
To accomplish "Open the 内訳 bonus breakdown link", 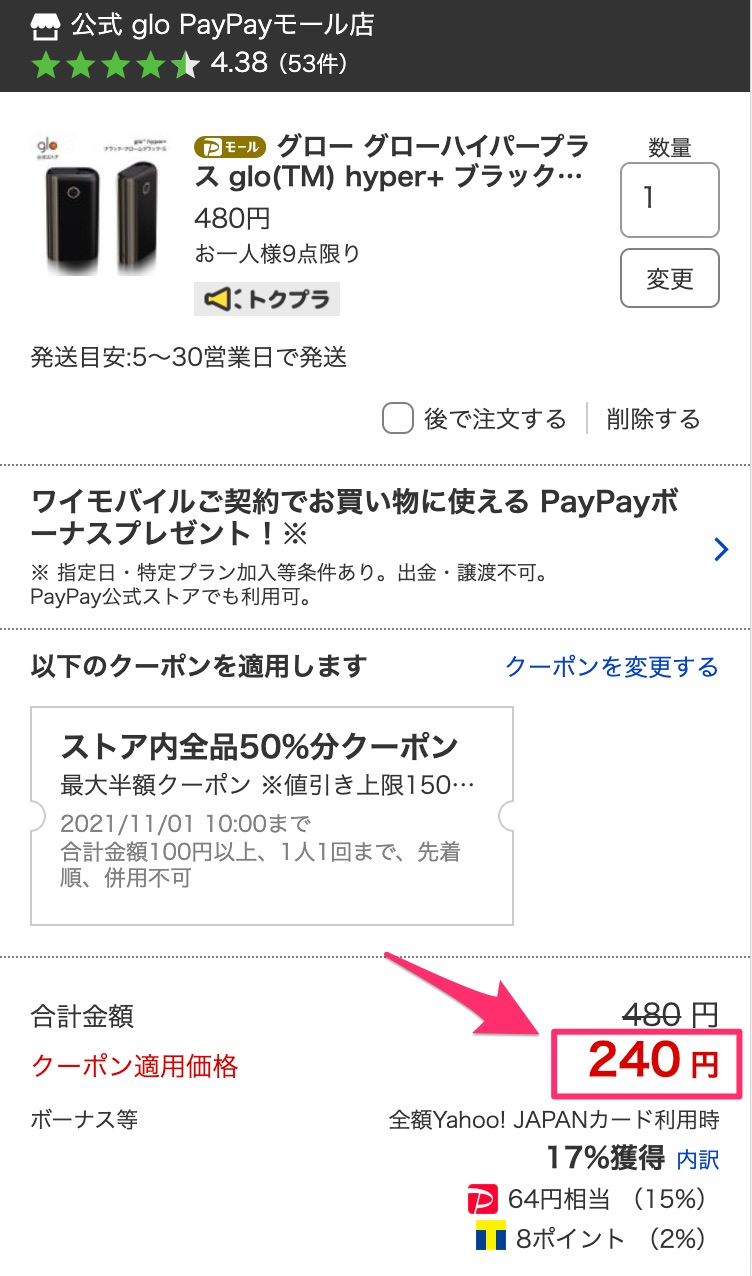I will (698, 1160).
